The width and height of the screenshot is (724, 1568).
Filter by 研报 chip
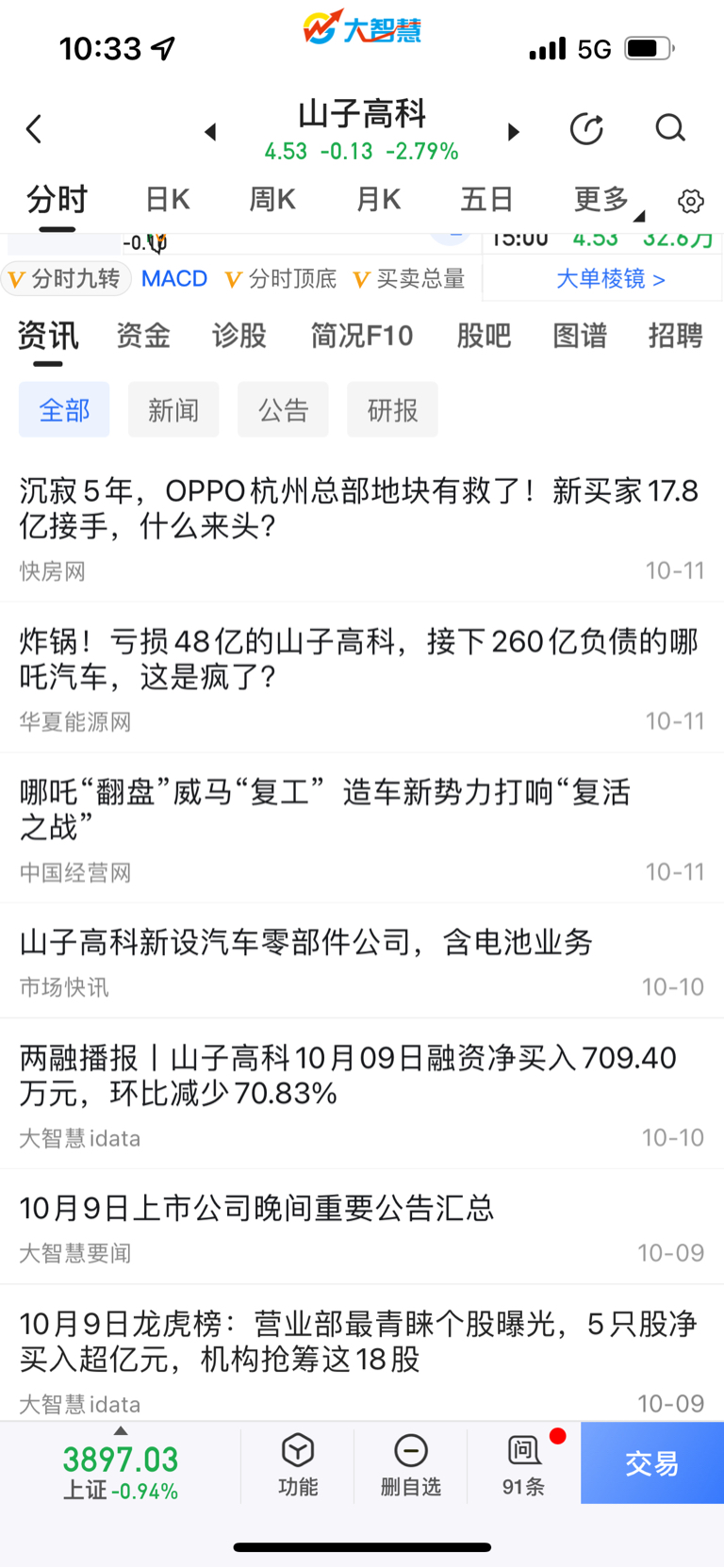[x=392, y=409]
